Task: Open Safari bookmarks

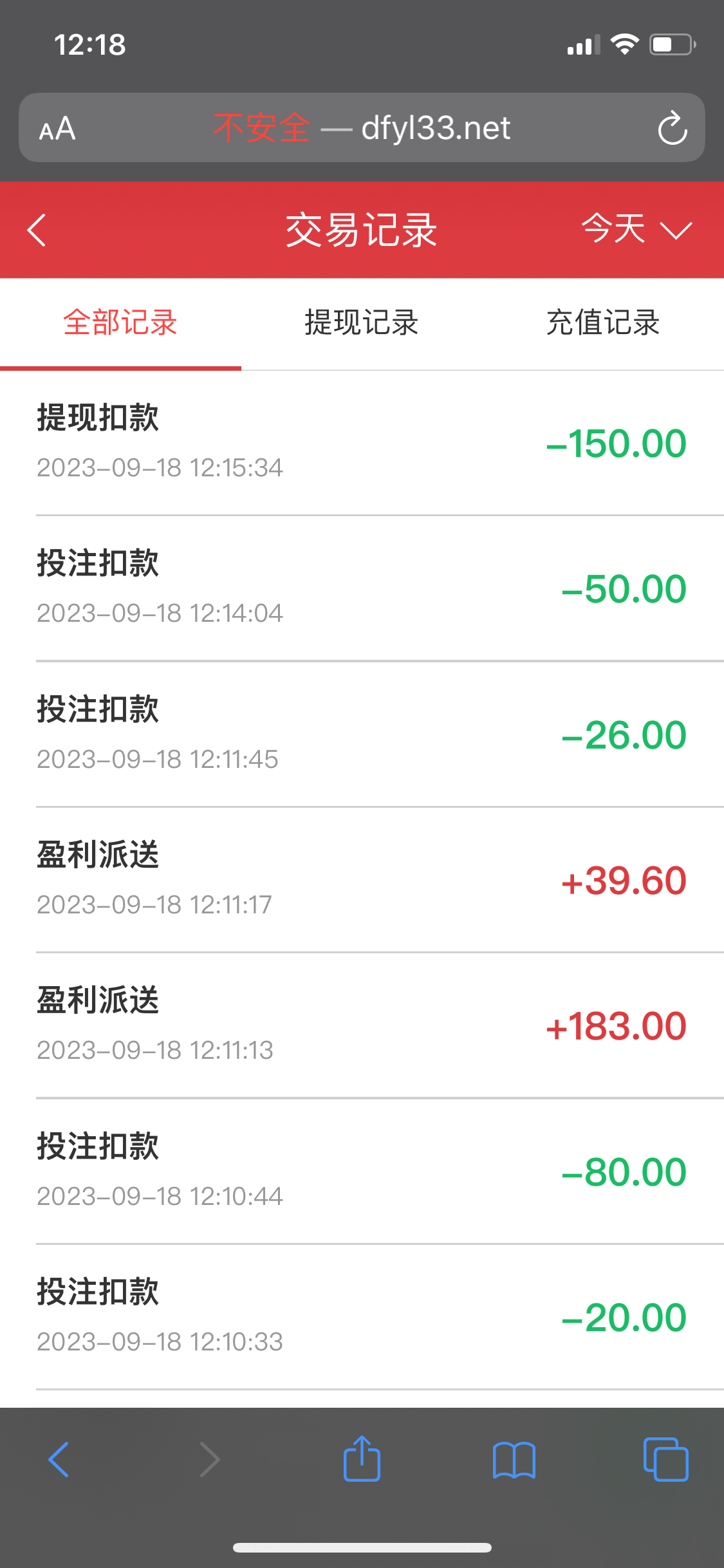Action: pos(514,1460)
